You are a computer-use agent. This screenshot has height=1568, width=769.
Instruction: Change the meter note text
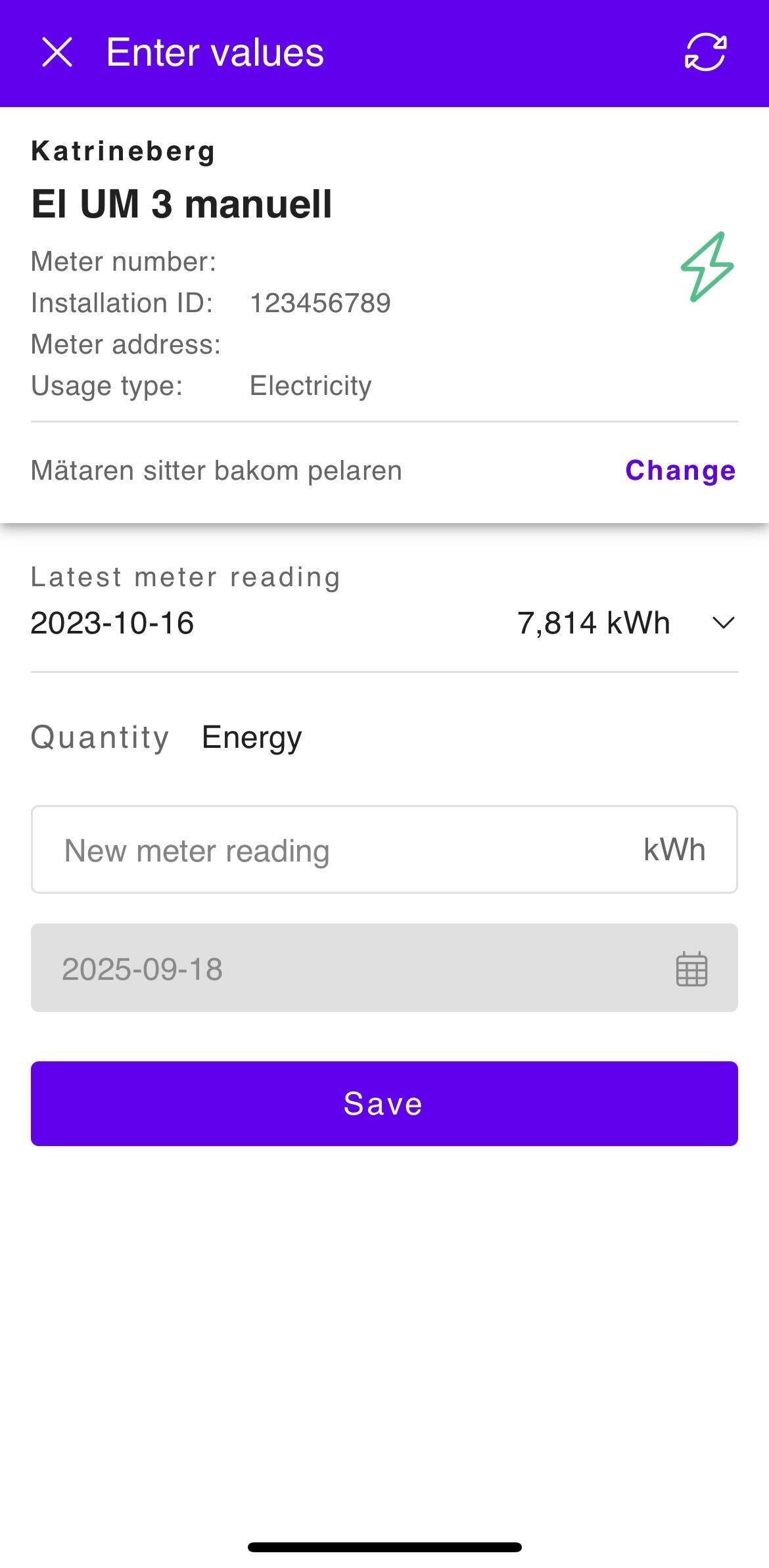point(680,471)
